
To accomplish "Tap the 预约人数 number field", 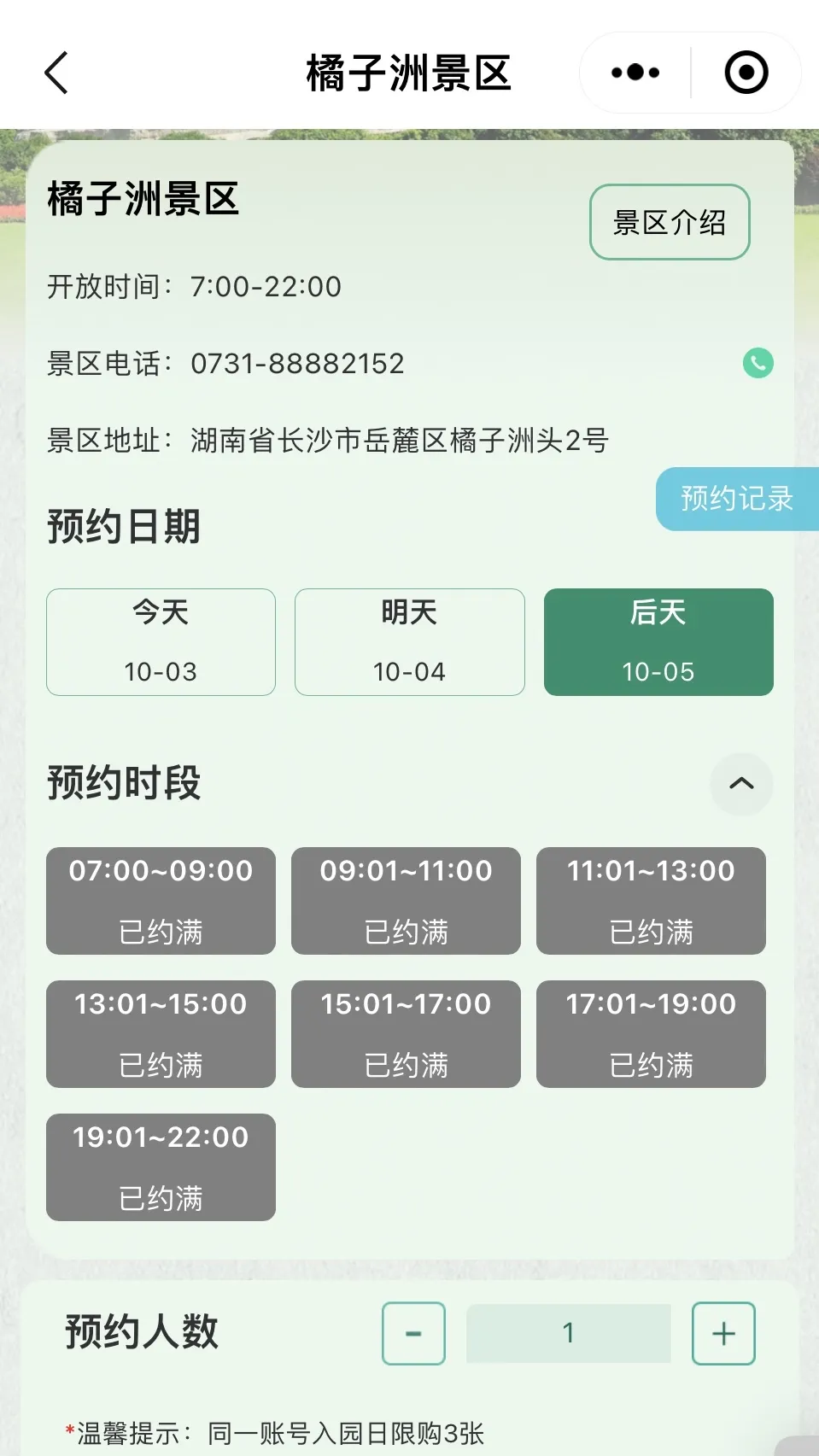I will [568, 1333].
